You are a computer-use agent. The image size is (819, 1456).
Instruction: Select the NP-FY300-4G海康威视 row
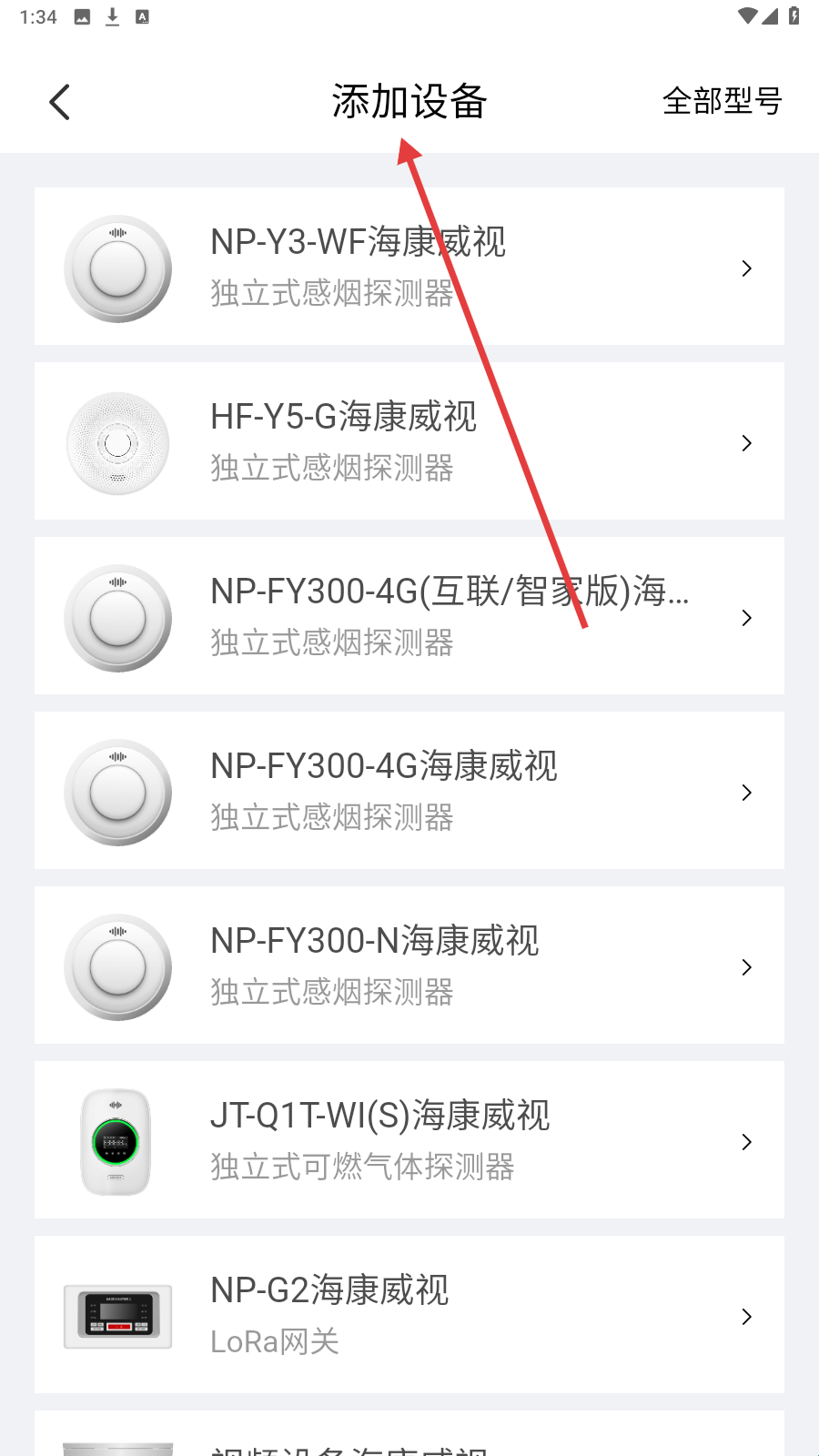pos(409,791)
